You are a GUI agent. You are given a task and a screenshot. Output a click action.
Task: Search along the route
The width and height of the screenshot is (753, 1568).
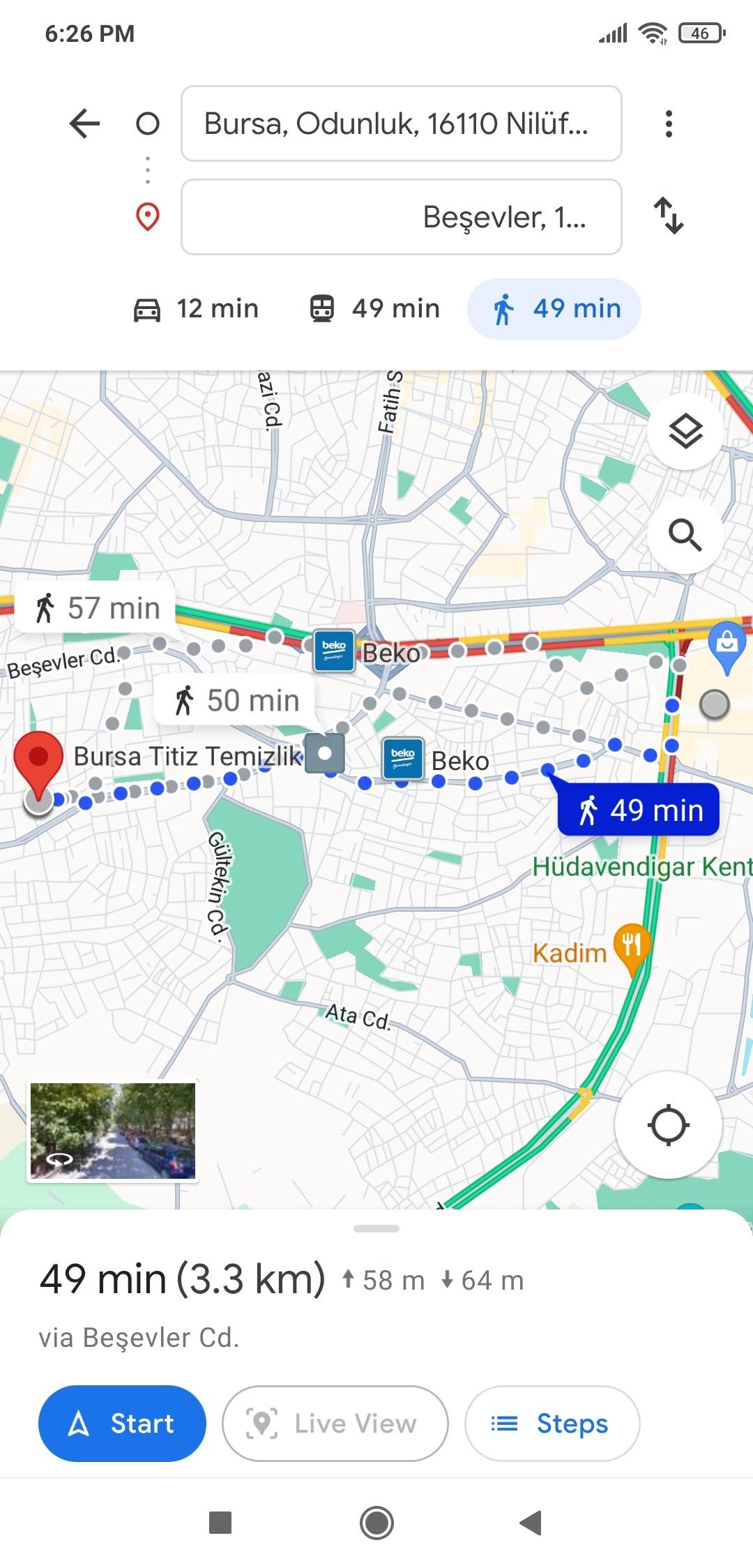coord(685,536)
